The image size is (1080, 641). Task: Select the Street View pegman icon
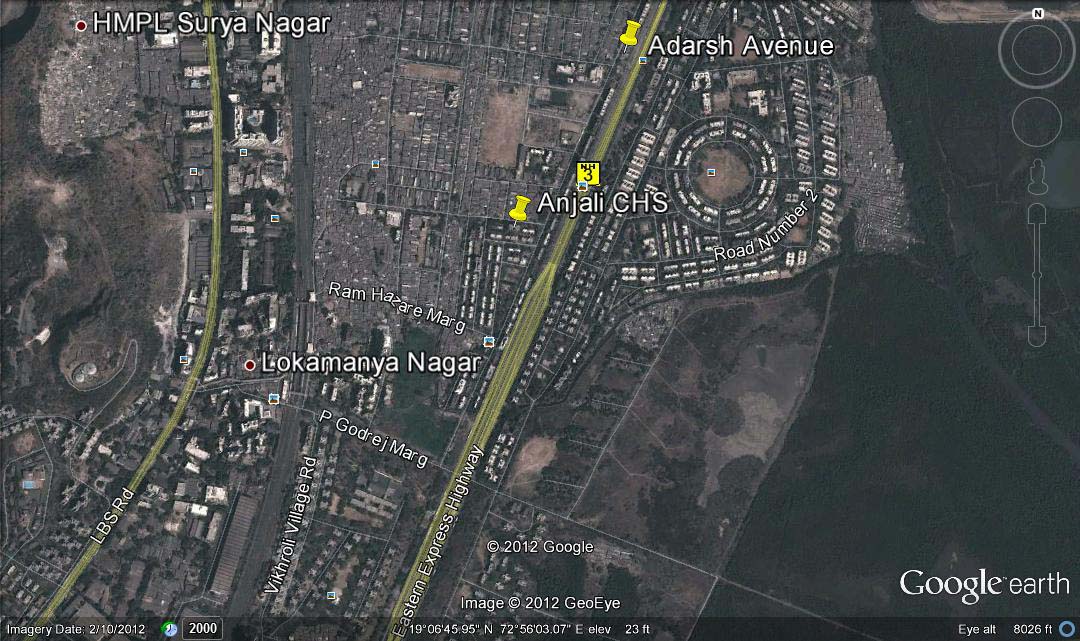pyautogui.click(x=1037, y=170)
